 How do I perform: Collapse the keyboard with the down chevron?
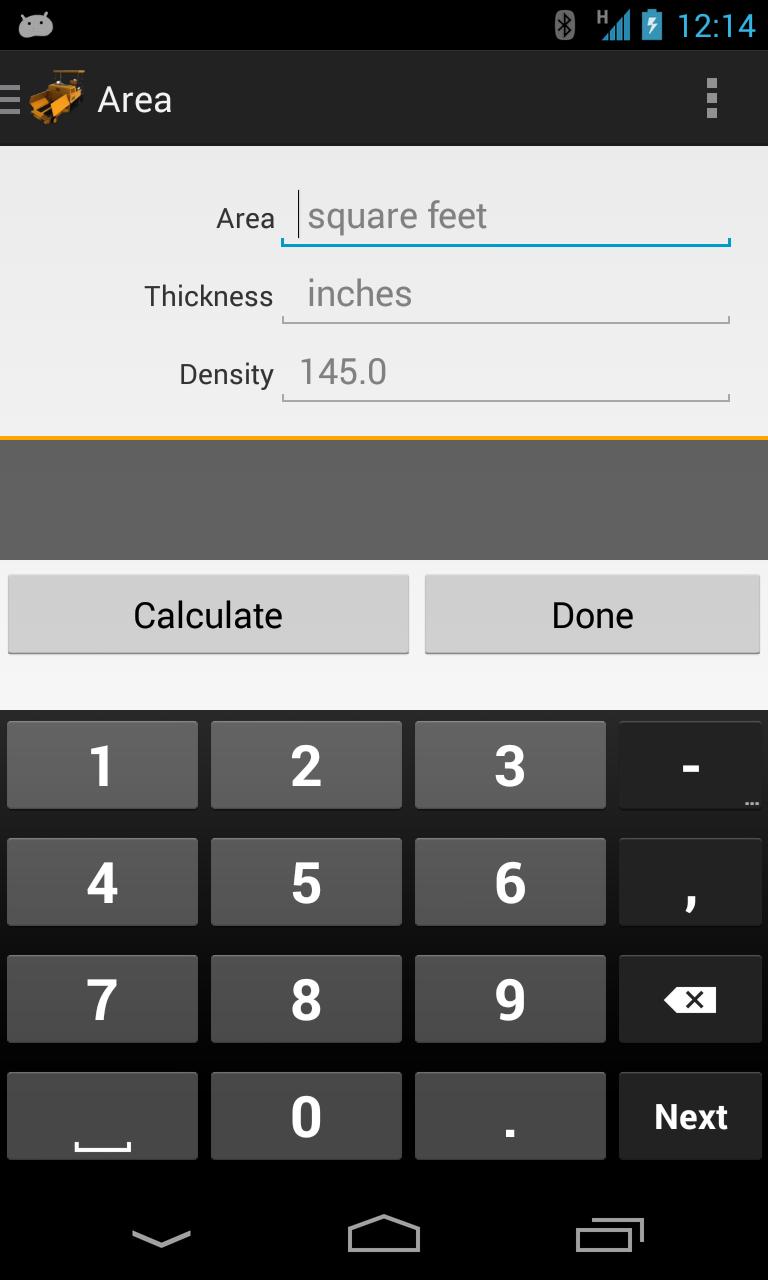(160, 1235)
